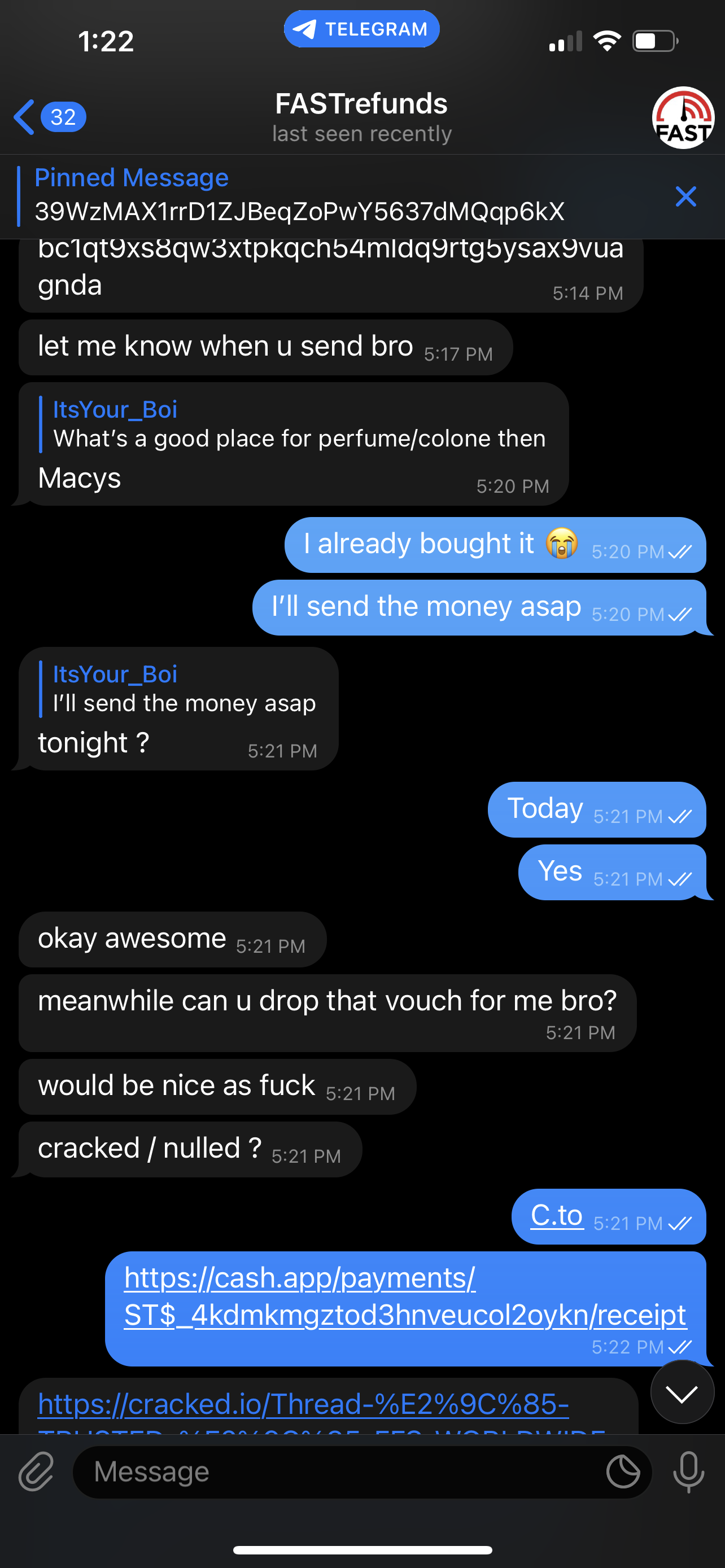The width and height of the screenshot is (725, 1568).
Task: Open the cash.app payment receipt link
Action: [x=405, y=1297]
